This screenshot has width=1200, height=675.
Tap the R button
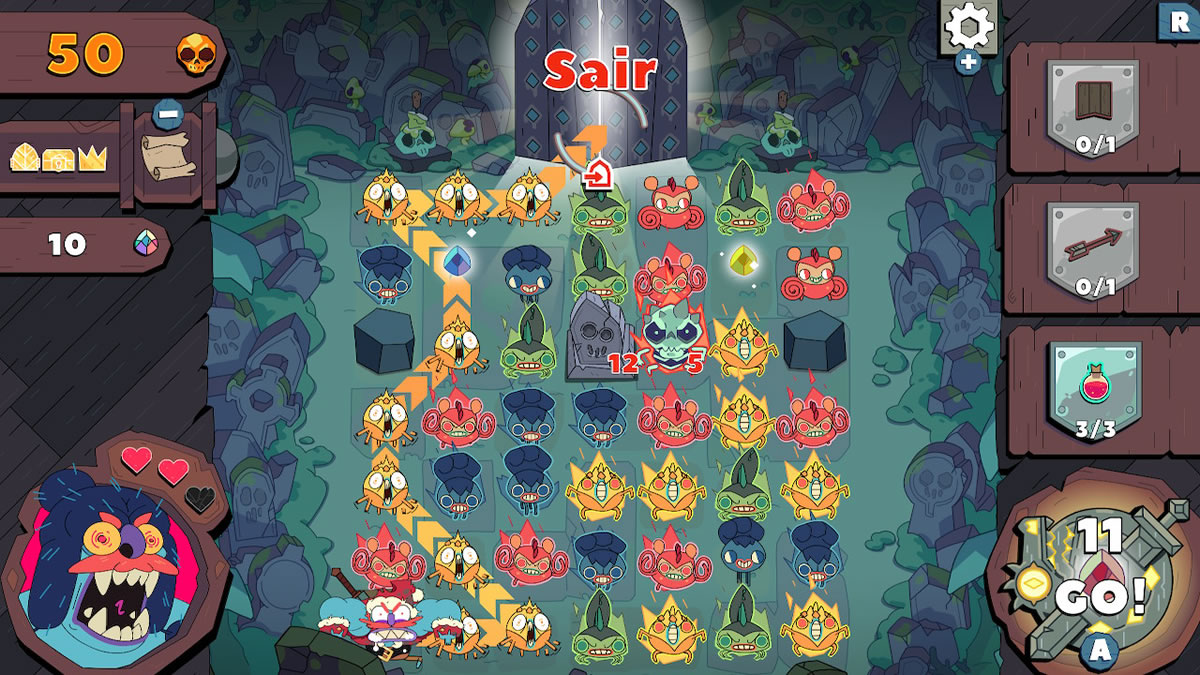click(1176, 21)
